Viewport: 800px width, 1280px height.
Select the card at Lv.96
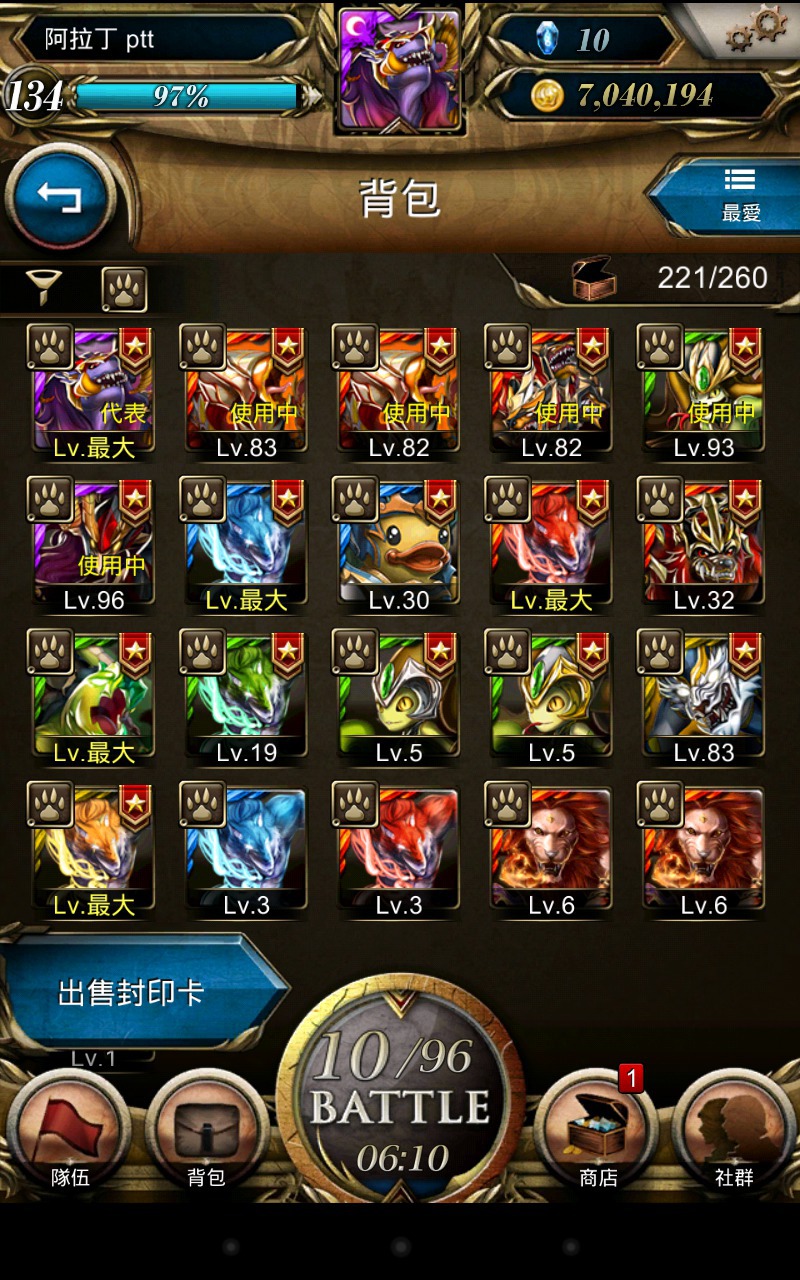tap(94, 545)
